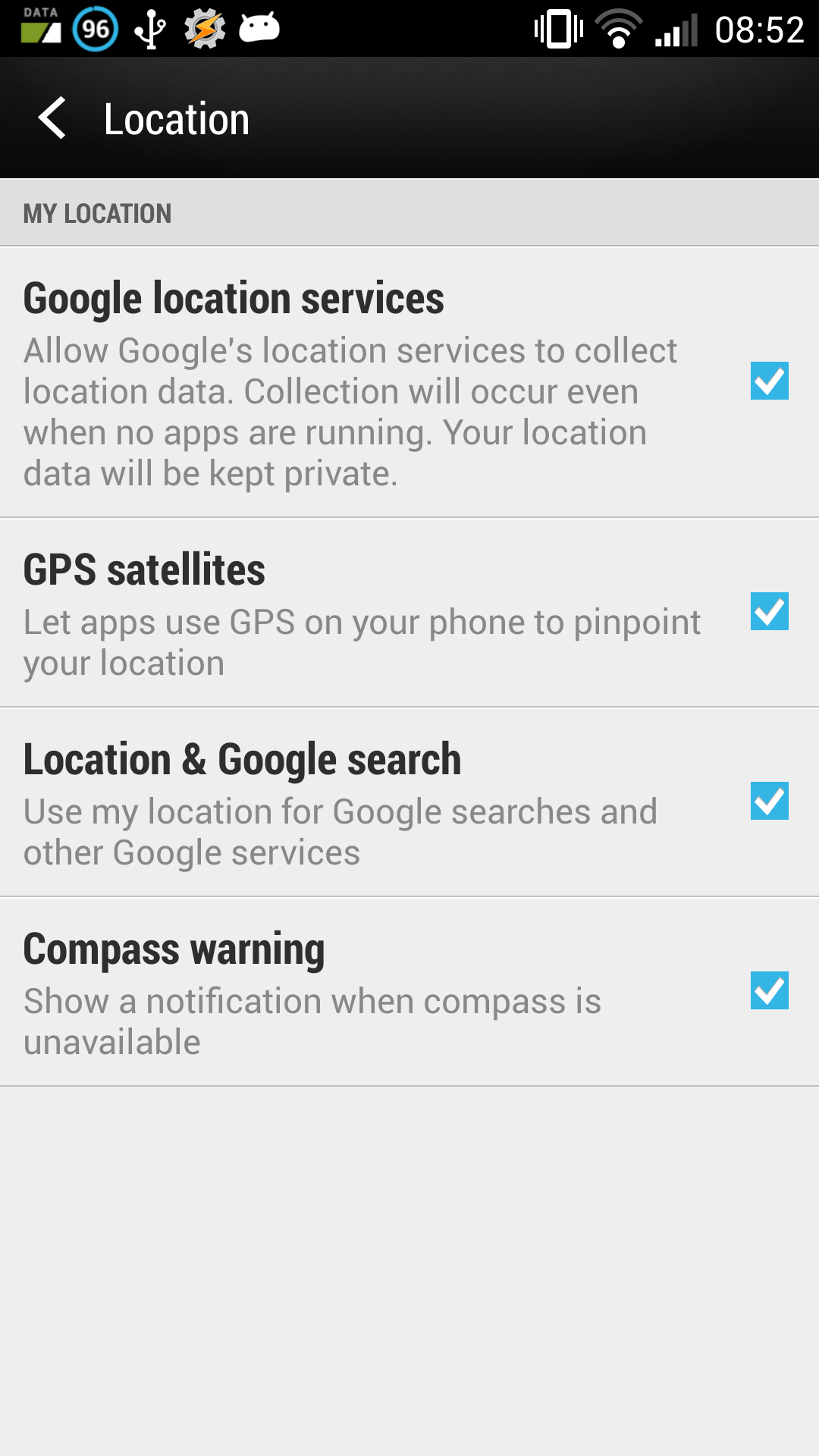Turn off Compass warning checkbox
819x1456 pixels.
[769, 990]
